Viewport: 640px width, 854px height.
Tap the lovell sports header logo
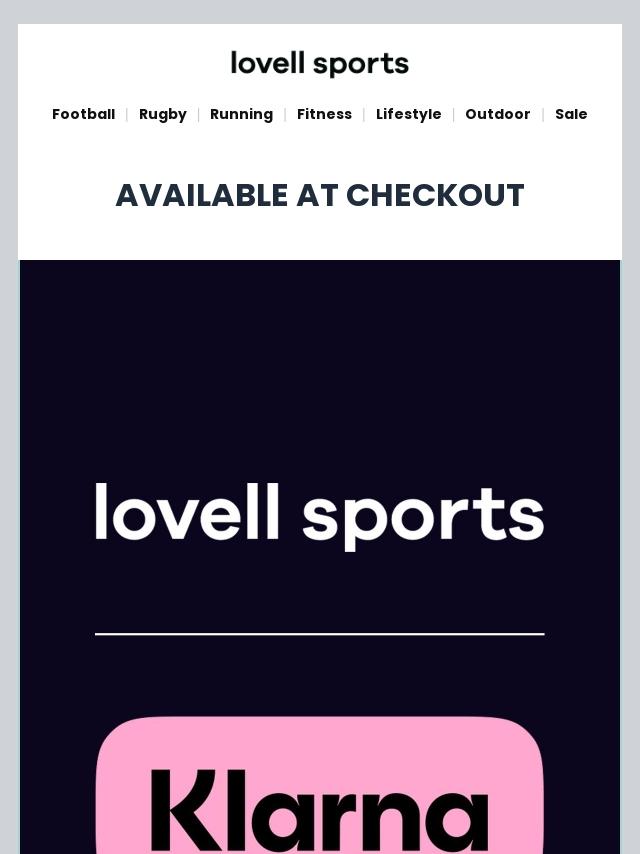320,64
